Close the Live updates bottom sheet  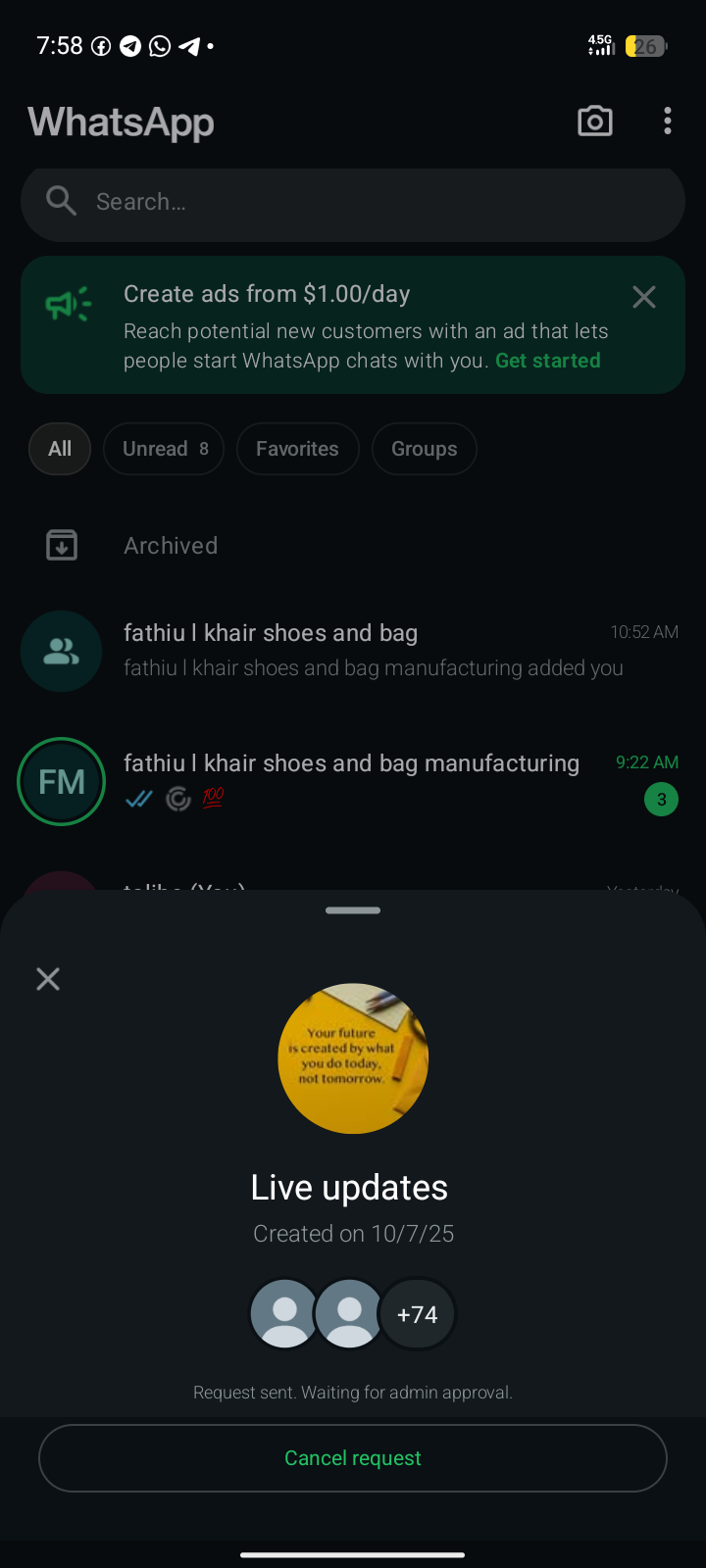[x=48, y=979]
